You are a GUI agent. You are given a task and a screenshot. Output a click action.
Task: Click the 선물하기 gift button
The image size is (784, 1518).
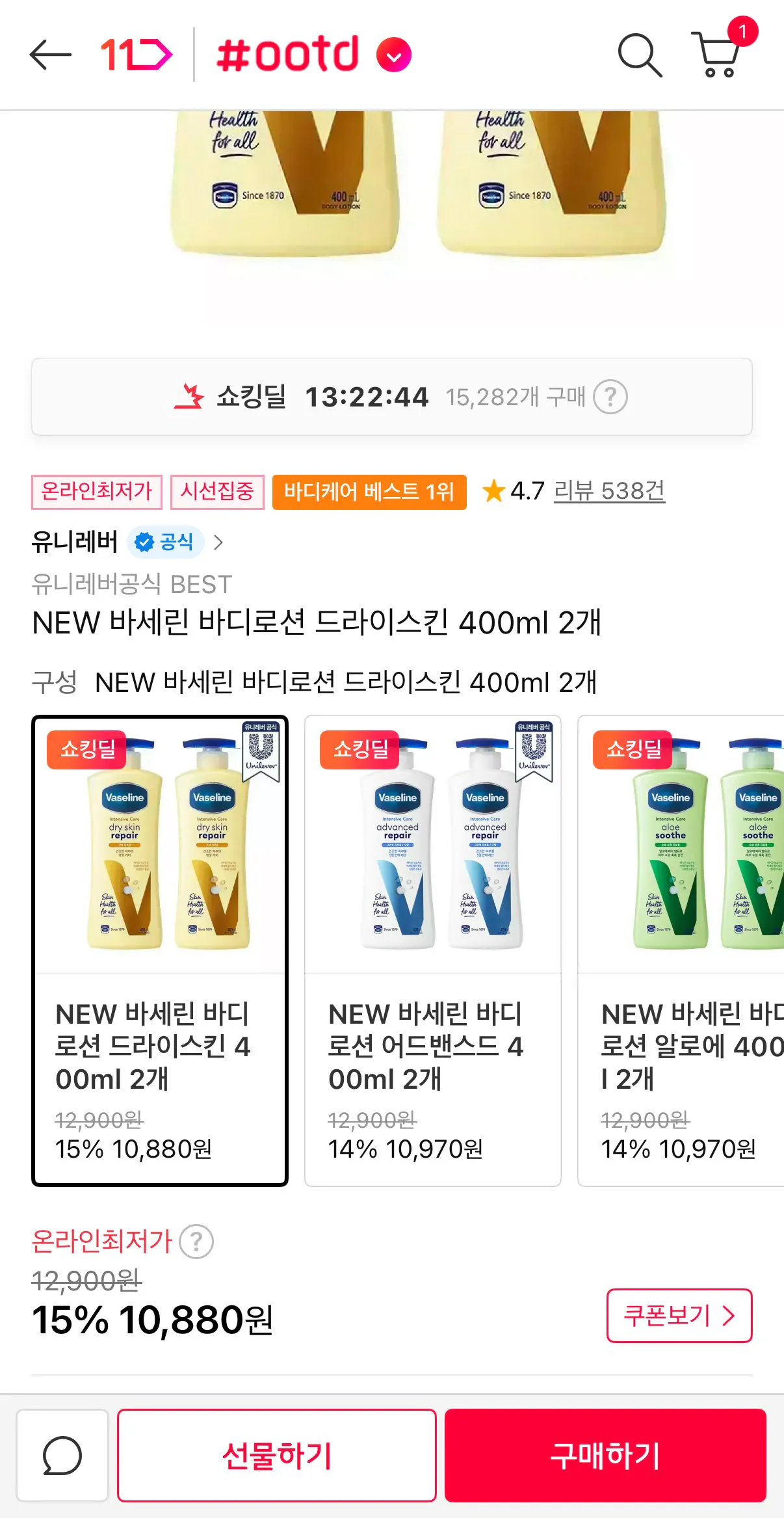[x=276, y=1456]
